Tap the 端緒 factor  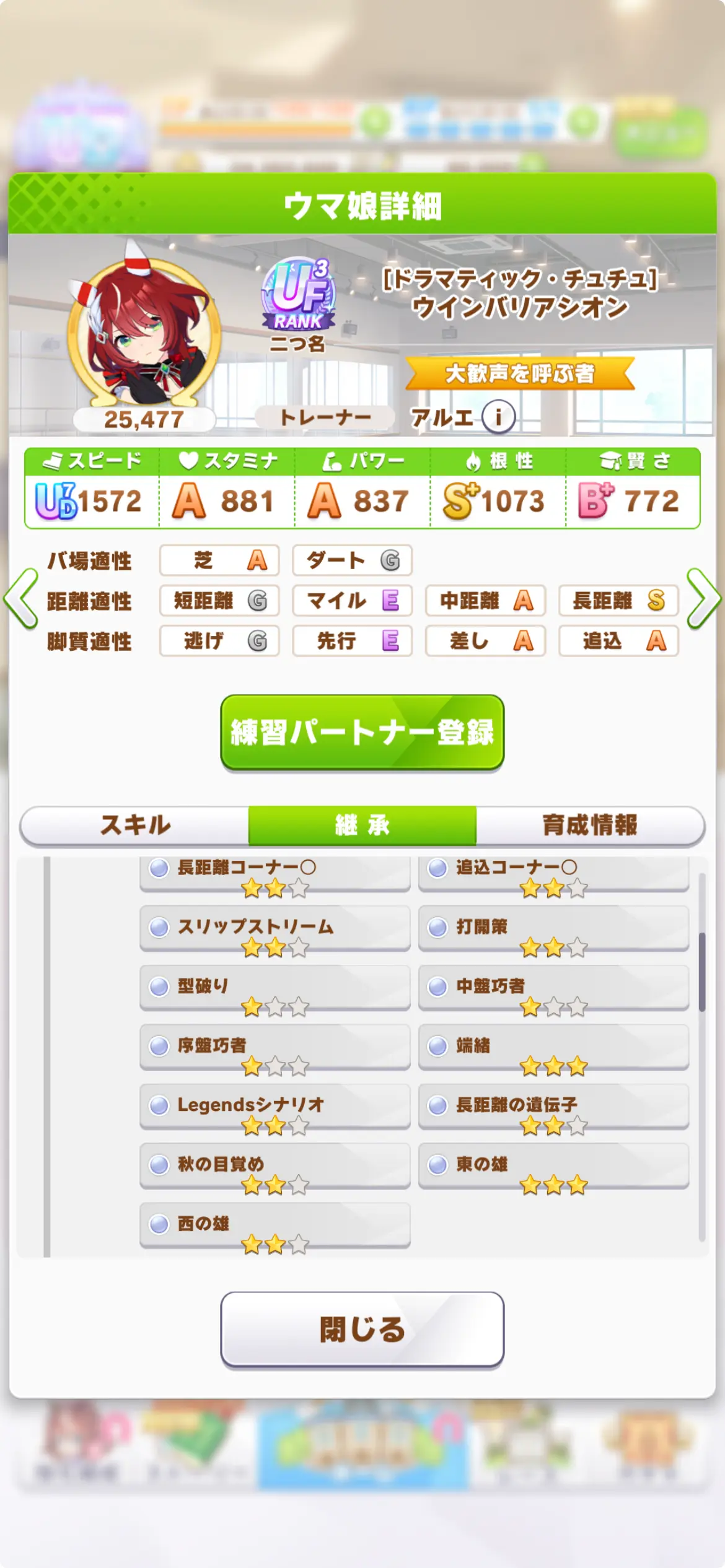click(553, 1047)
